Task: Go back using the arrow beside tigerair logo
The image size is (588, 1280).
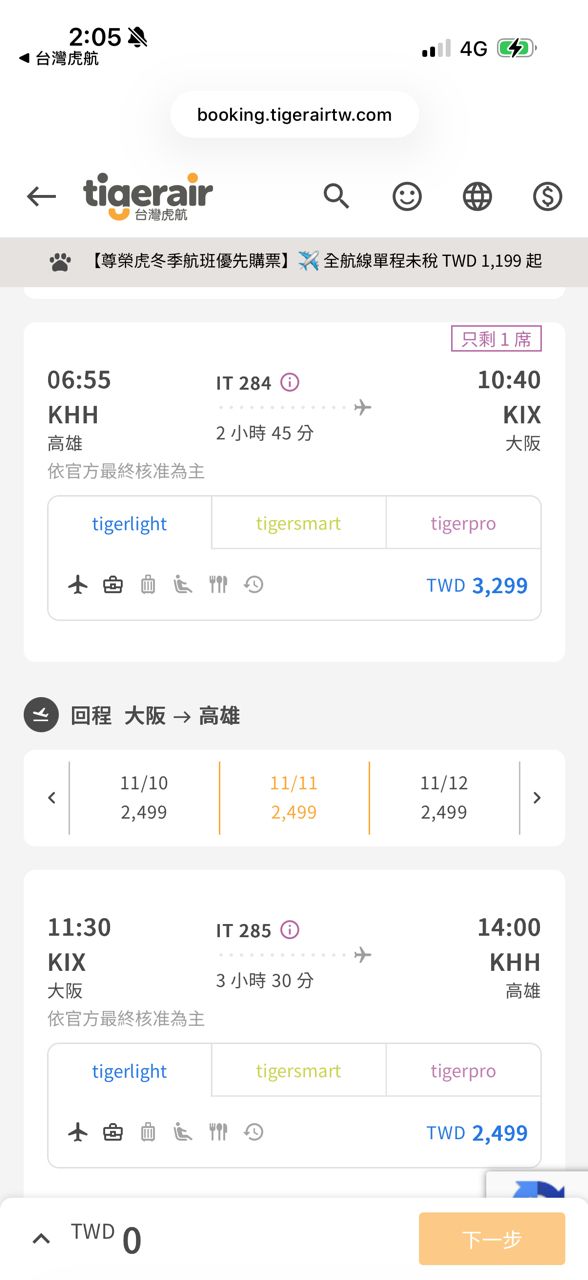Action: (41, 196)
